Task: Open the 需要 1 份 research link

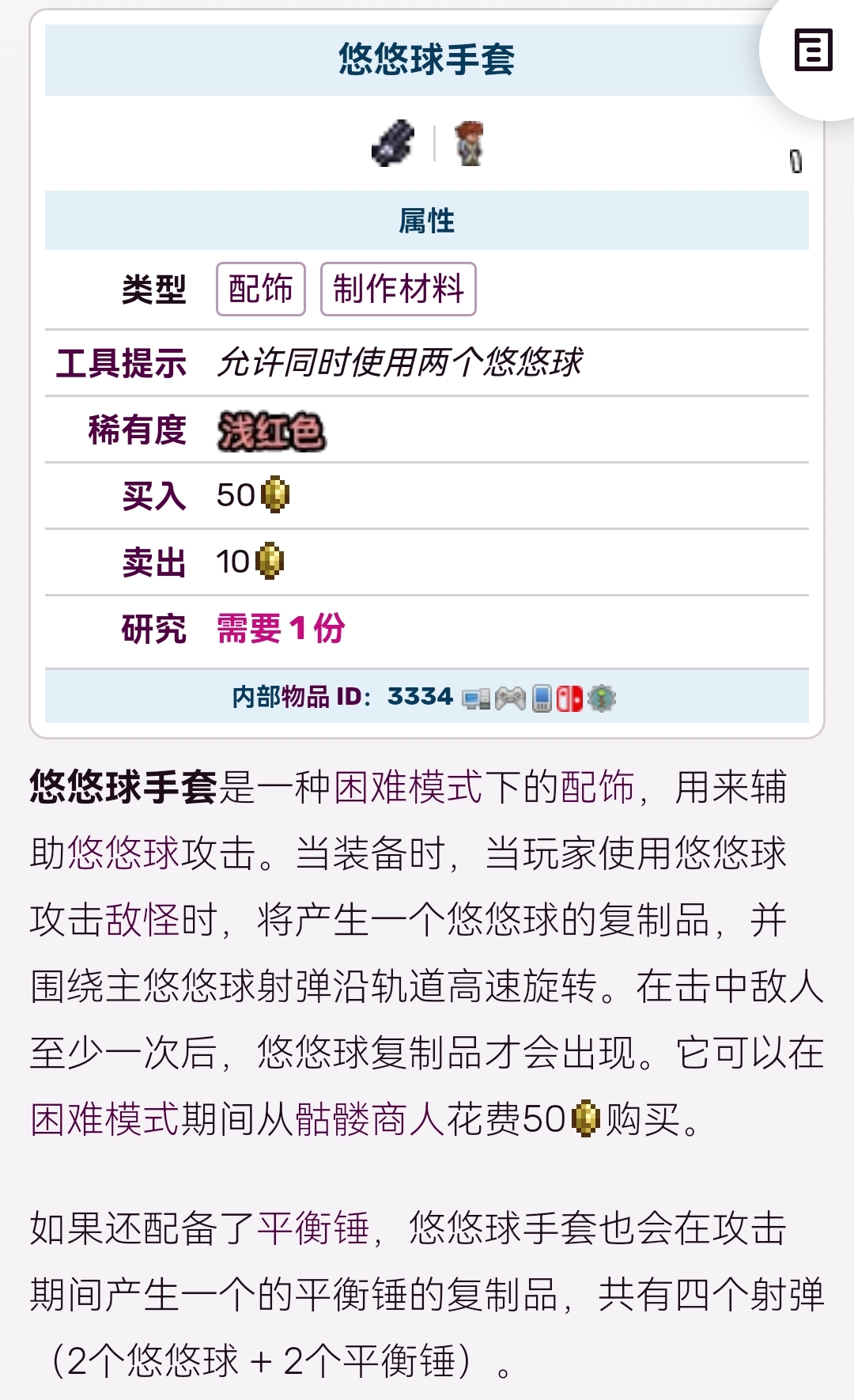Action: [x=281, y=629]
